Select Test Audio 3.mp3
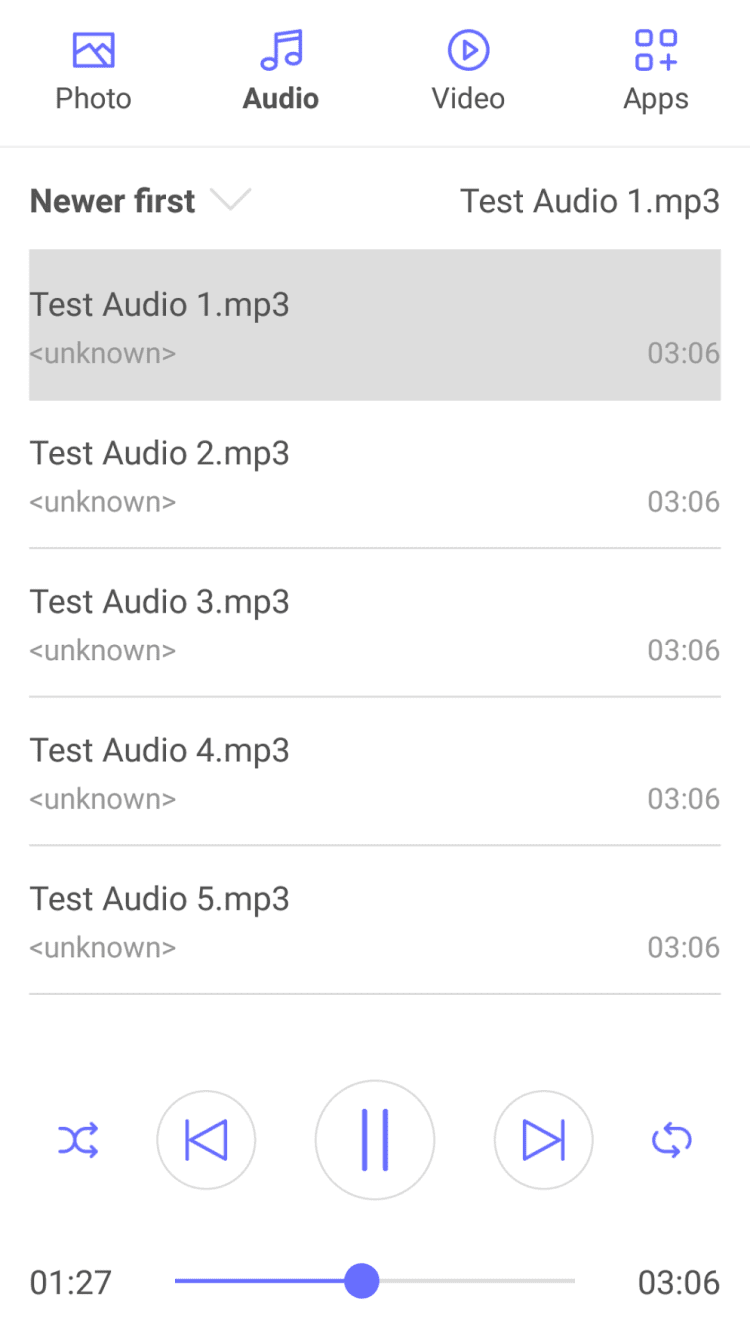 point(374,623)
